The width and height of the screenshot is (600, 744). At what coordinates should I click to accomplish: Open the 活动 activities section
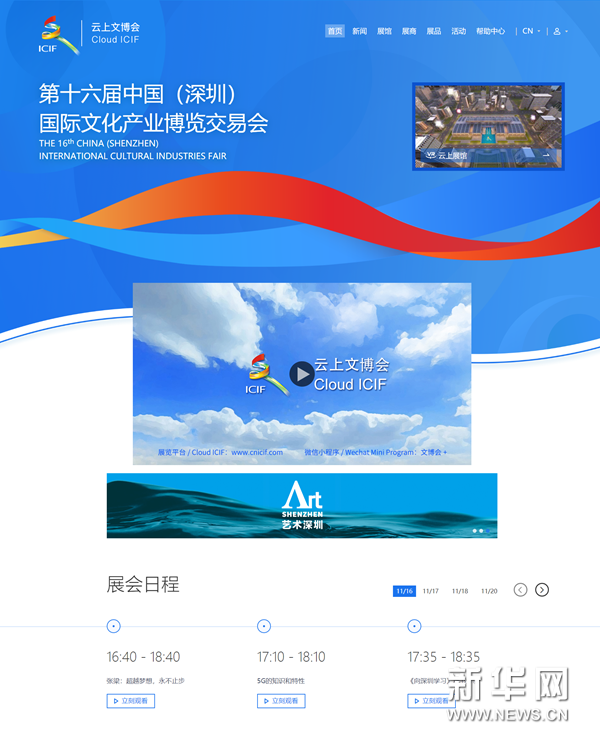[x=458, y=31]
